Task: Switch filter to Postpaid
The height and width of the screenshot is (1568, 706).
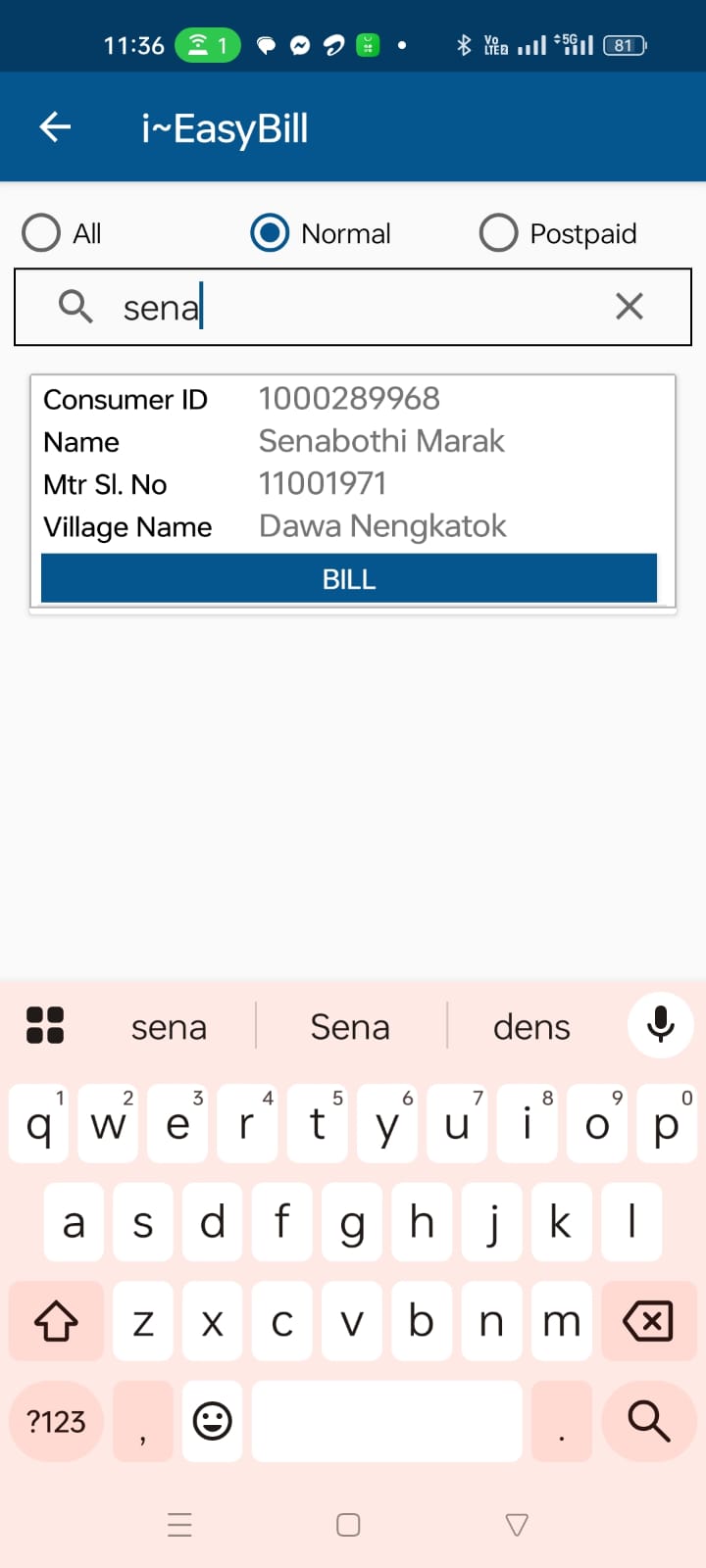Action: pos(498,233)
